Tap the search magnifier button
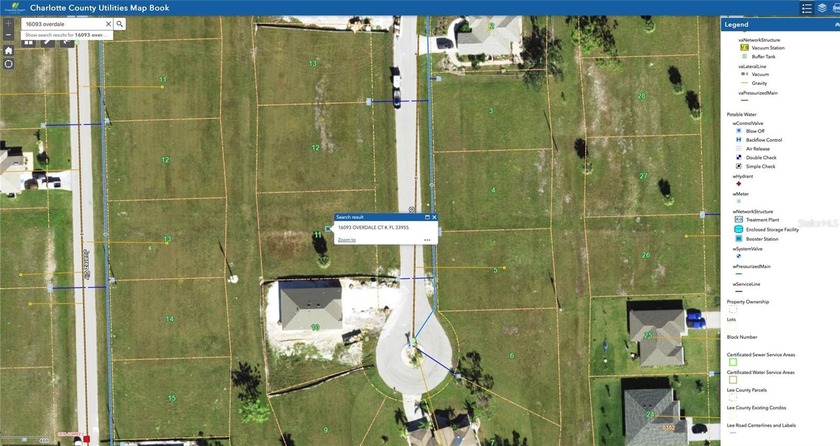Screen dimensions: 840x446 pyautogui.click(x=120, y=23)
